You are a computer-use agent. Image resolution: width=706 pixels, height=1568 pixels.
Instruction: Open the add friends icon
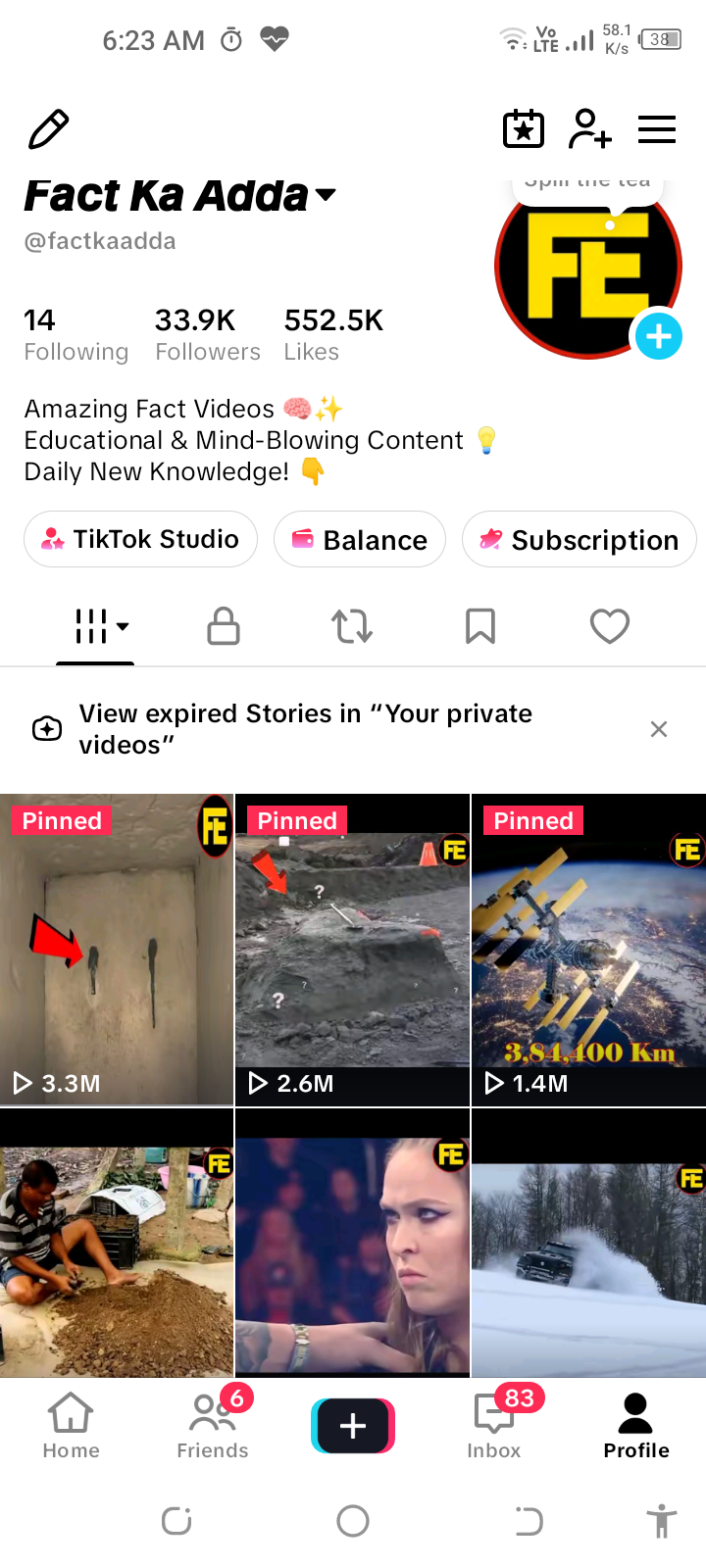click(x=590, y=129)
